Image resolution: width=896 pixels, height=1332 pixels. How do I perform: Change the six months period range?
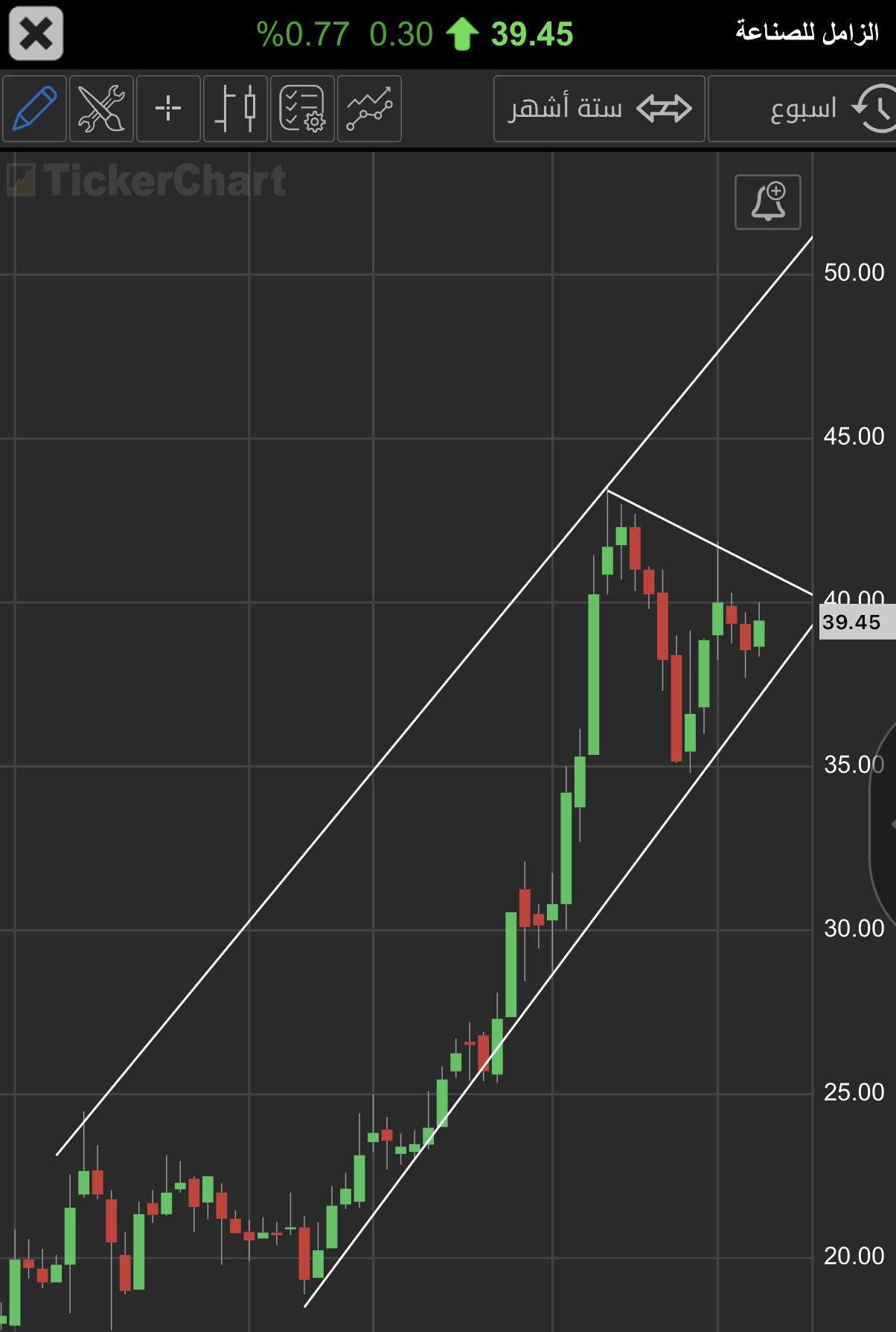click(x=599, y=109)
